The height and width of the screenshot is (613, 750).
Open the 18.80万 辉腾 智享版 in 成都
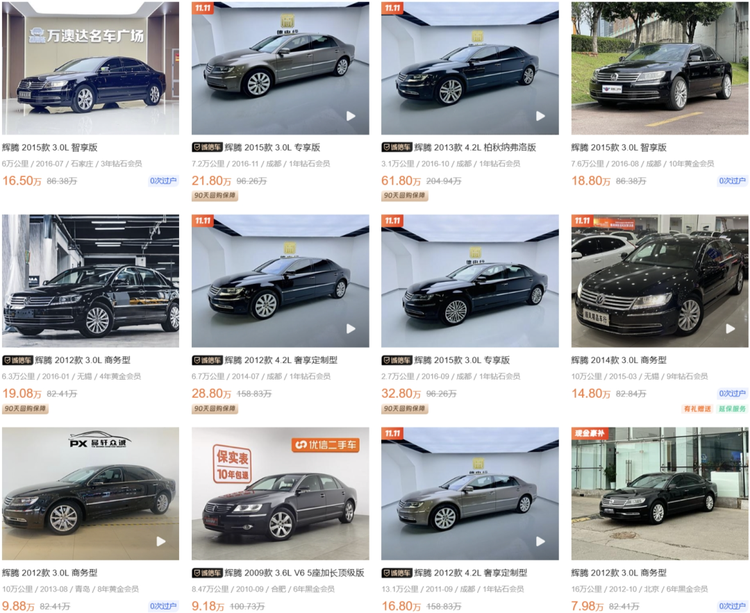(660, 68)
